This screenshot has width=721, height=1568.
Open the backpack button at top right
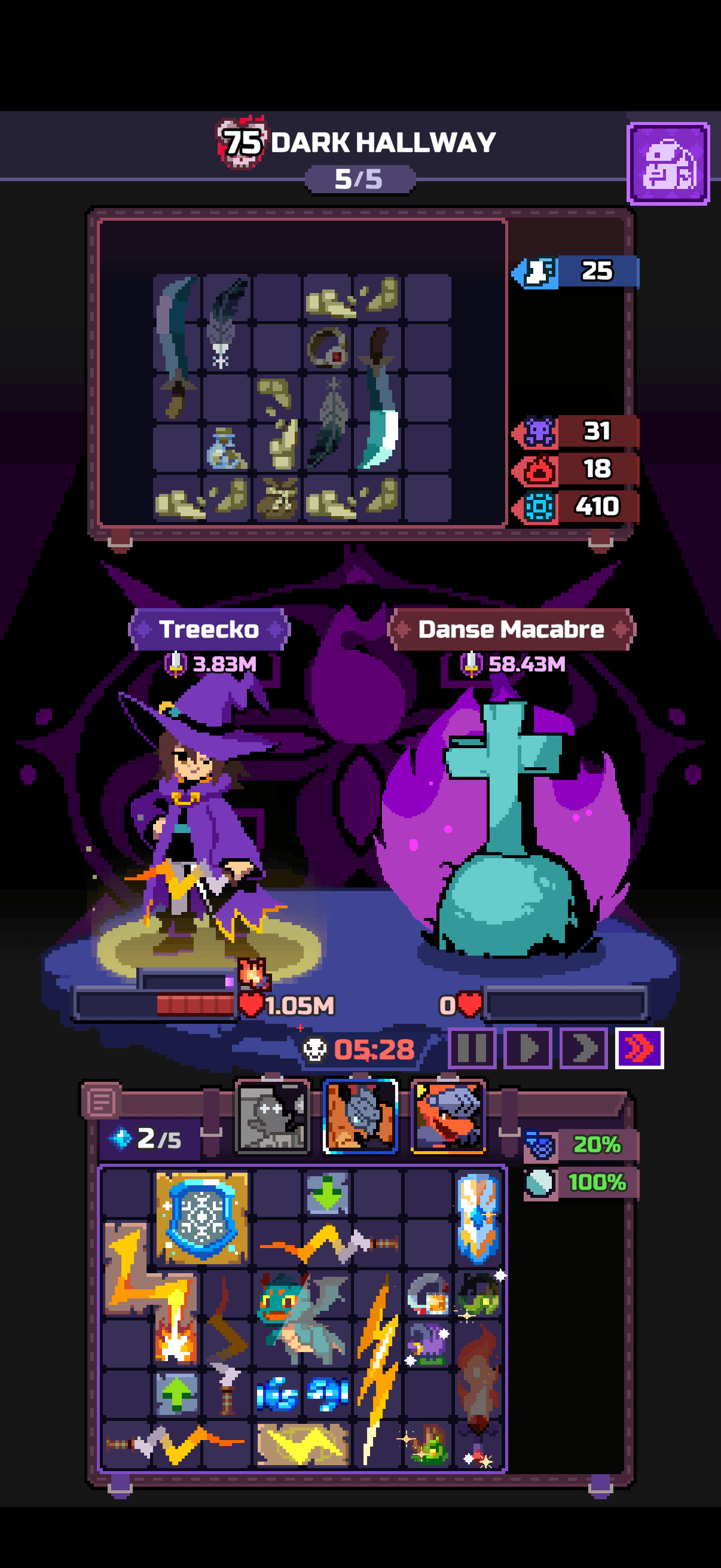click(667, 163)
